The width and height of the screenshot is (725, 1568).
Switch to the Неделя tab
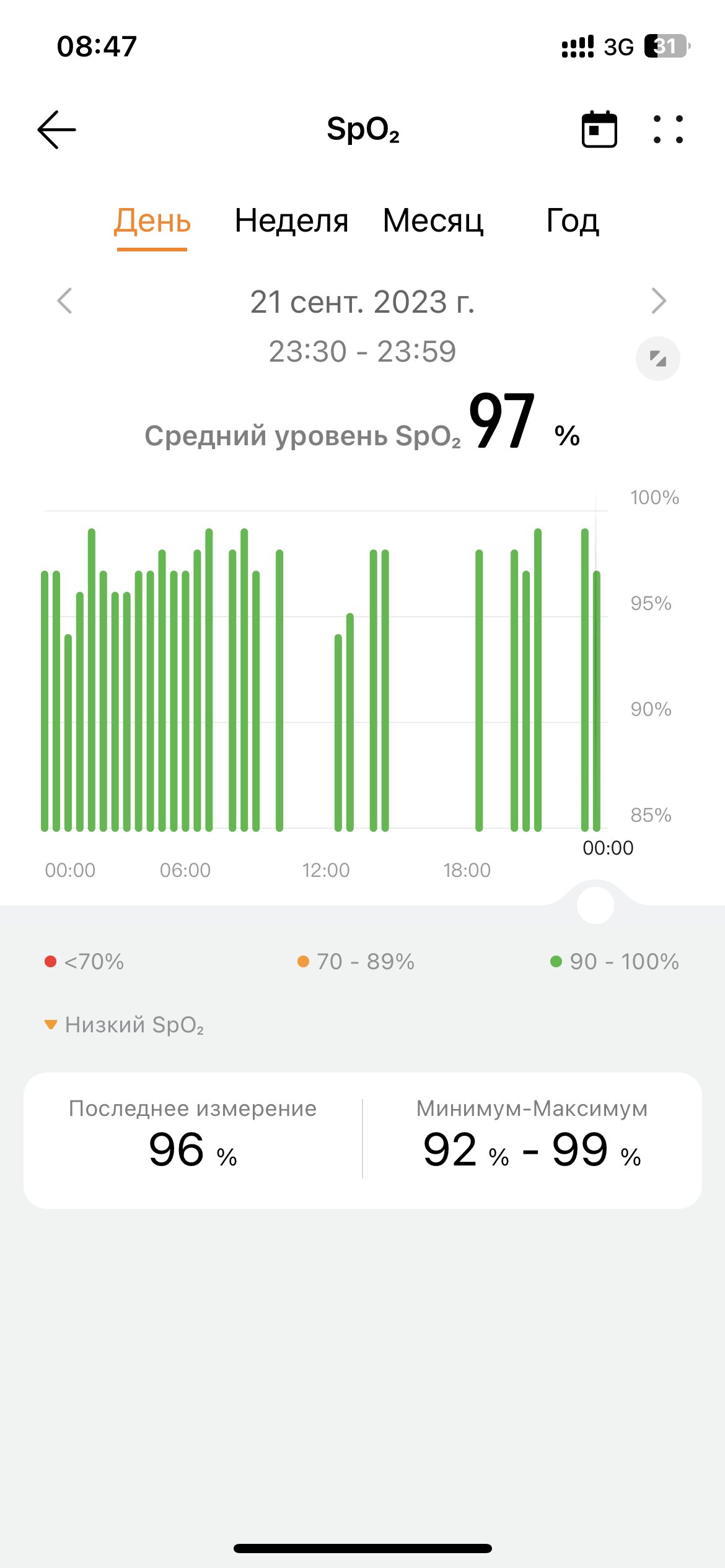291,220
